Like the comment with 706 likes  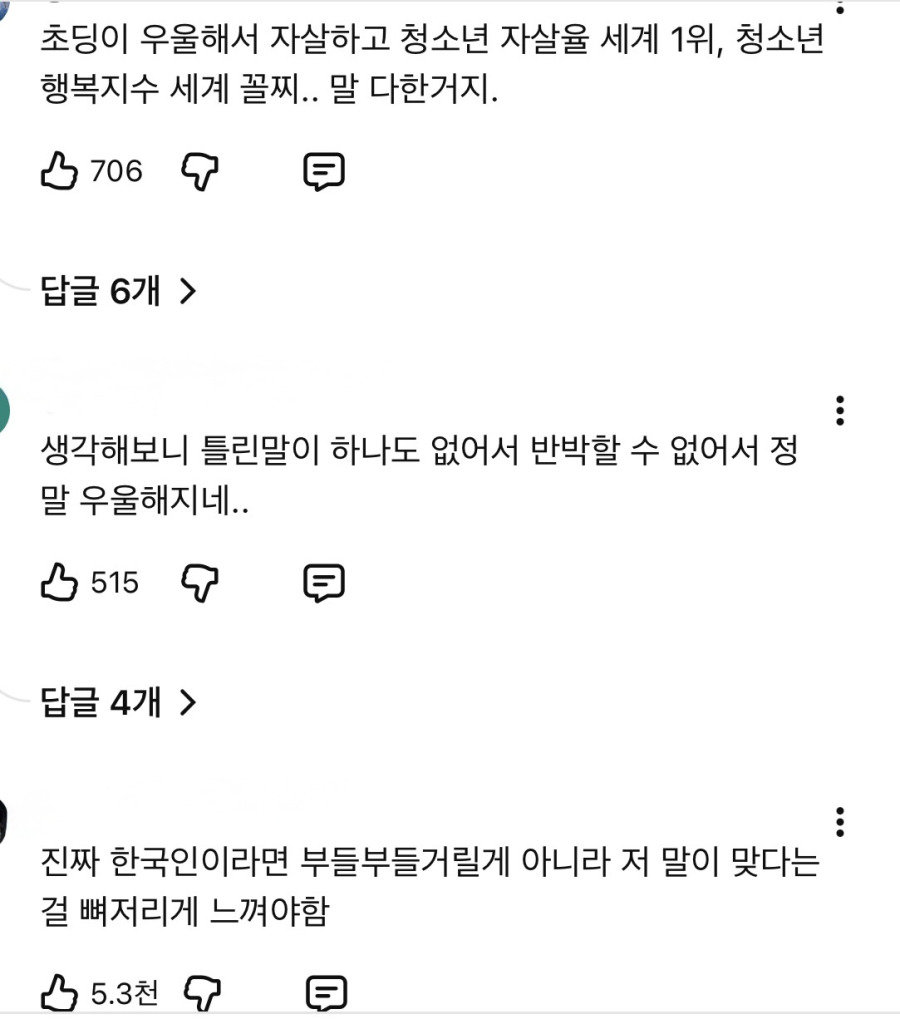(59, 173)
